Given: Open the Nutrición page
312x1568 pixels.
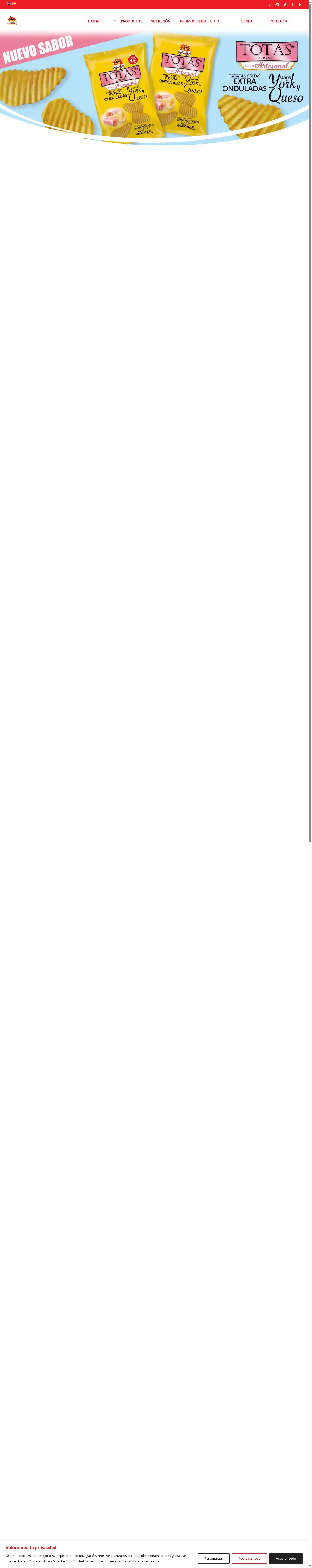Looking at the screenshot, I should [160, 21].
